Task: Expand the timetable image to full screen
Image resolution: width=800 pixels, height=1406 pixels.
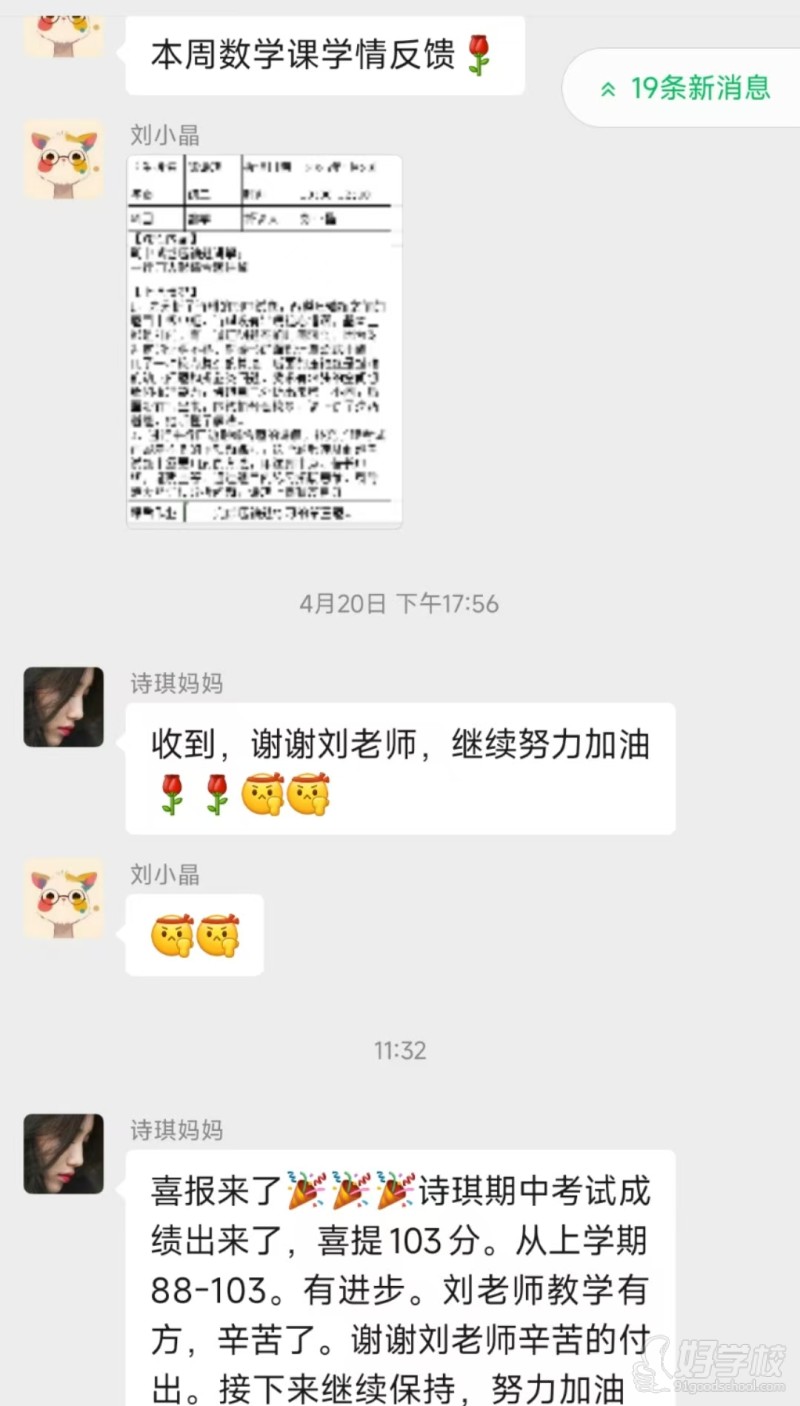Action: tap(264, 340)
